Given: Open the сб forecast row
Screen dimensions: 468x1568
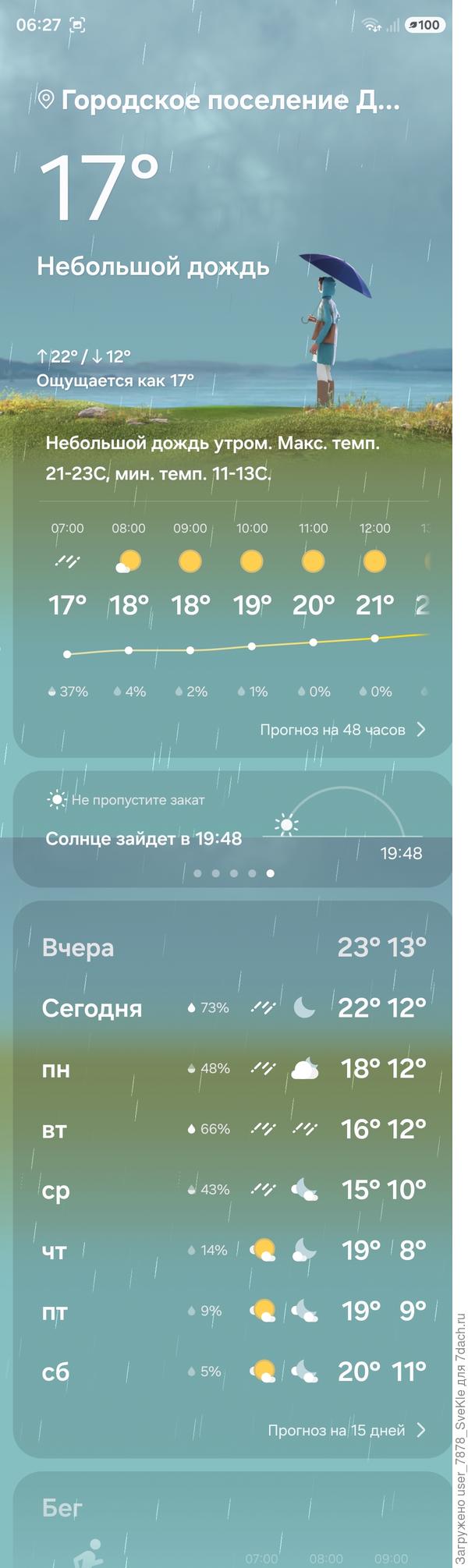Looking at the screenshot, I should 233,1372.
